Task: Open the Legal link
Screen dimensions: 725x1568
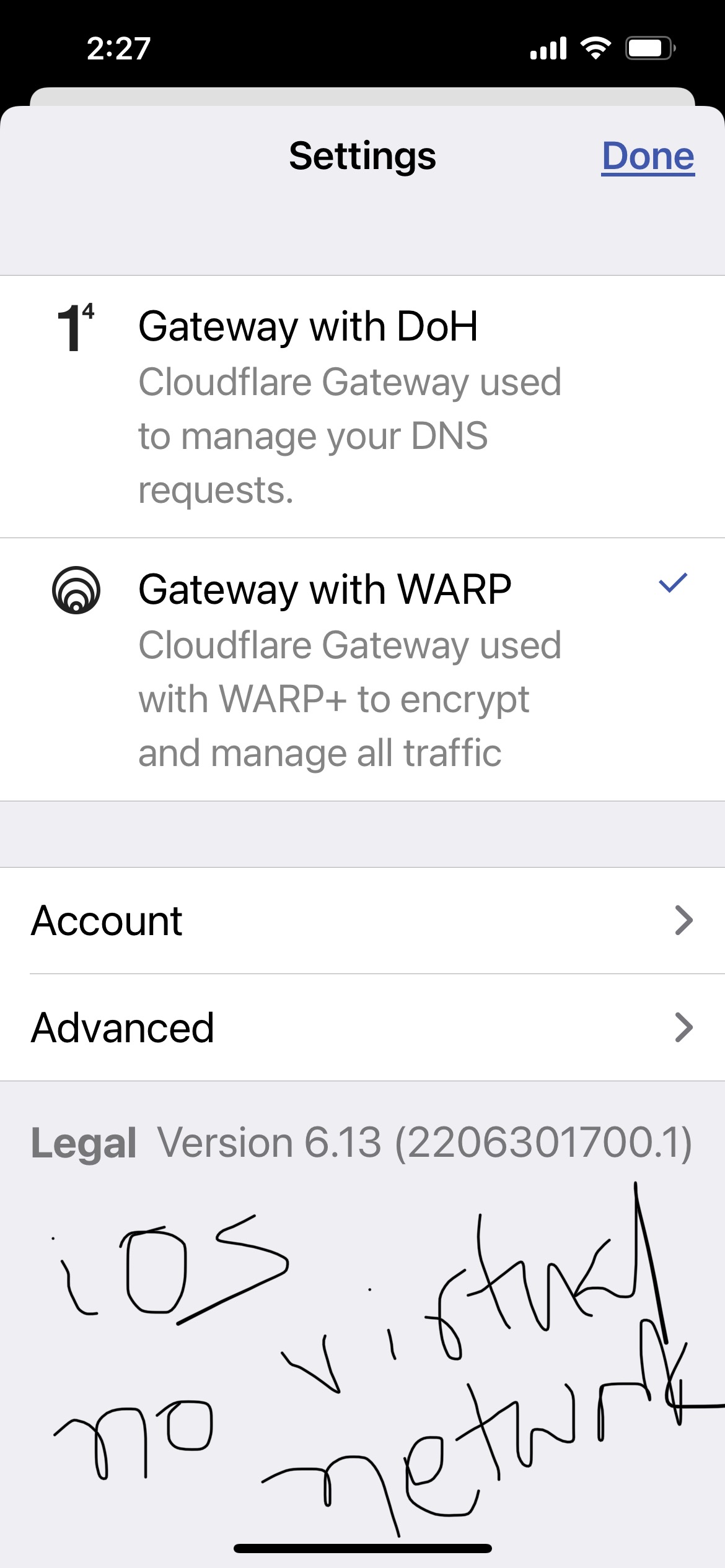Action: pyautogui.click(x=84, y=1143)
